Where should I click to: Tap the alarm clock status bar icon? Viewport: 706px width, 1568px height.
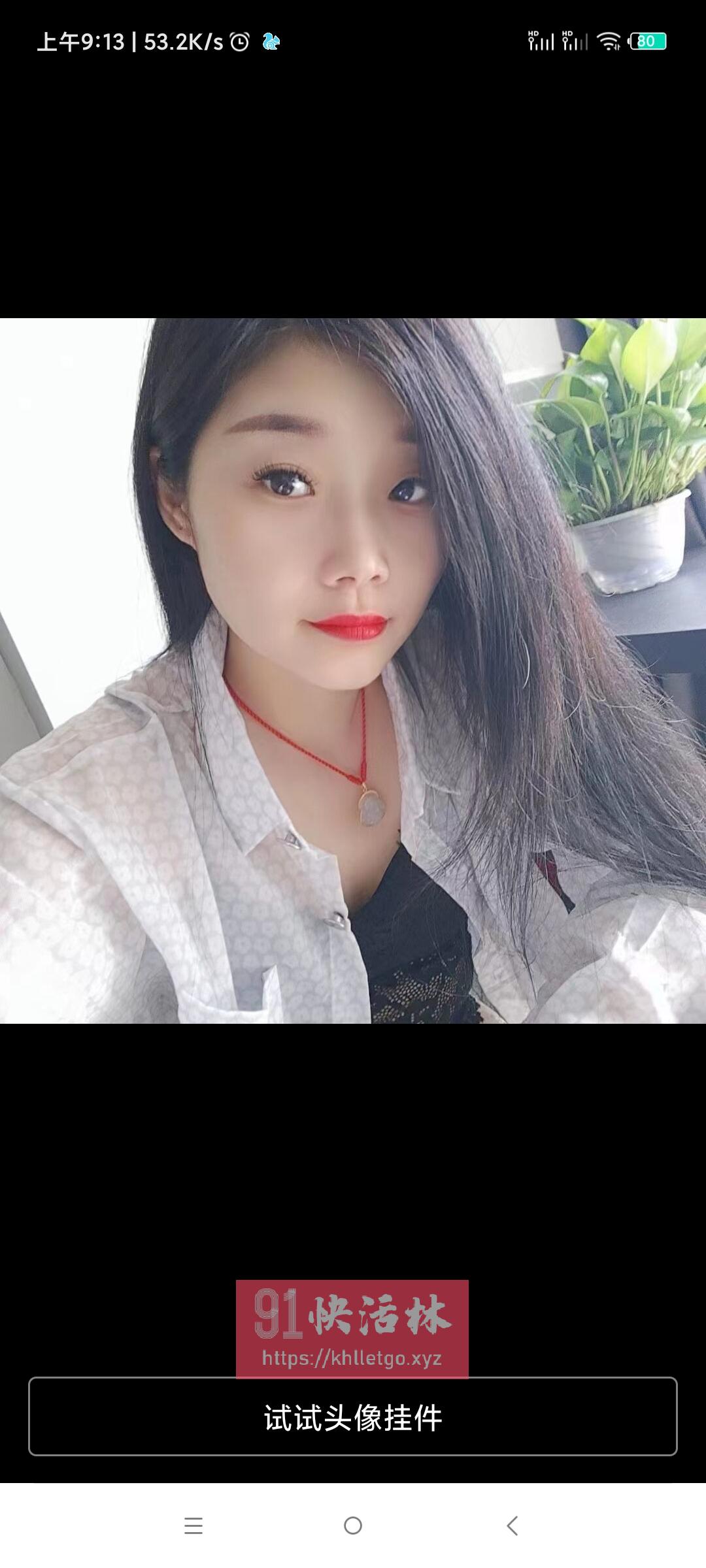point(239,42)
